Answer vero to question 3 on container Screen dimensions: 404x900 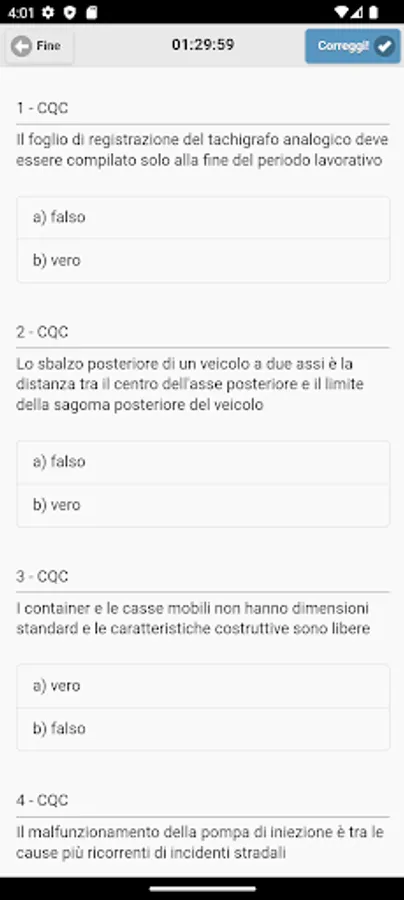tap(203, 686)
